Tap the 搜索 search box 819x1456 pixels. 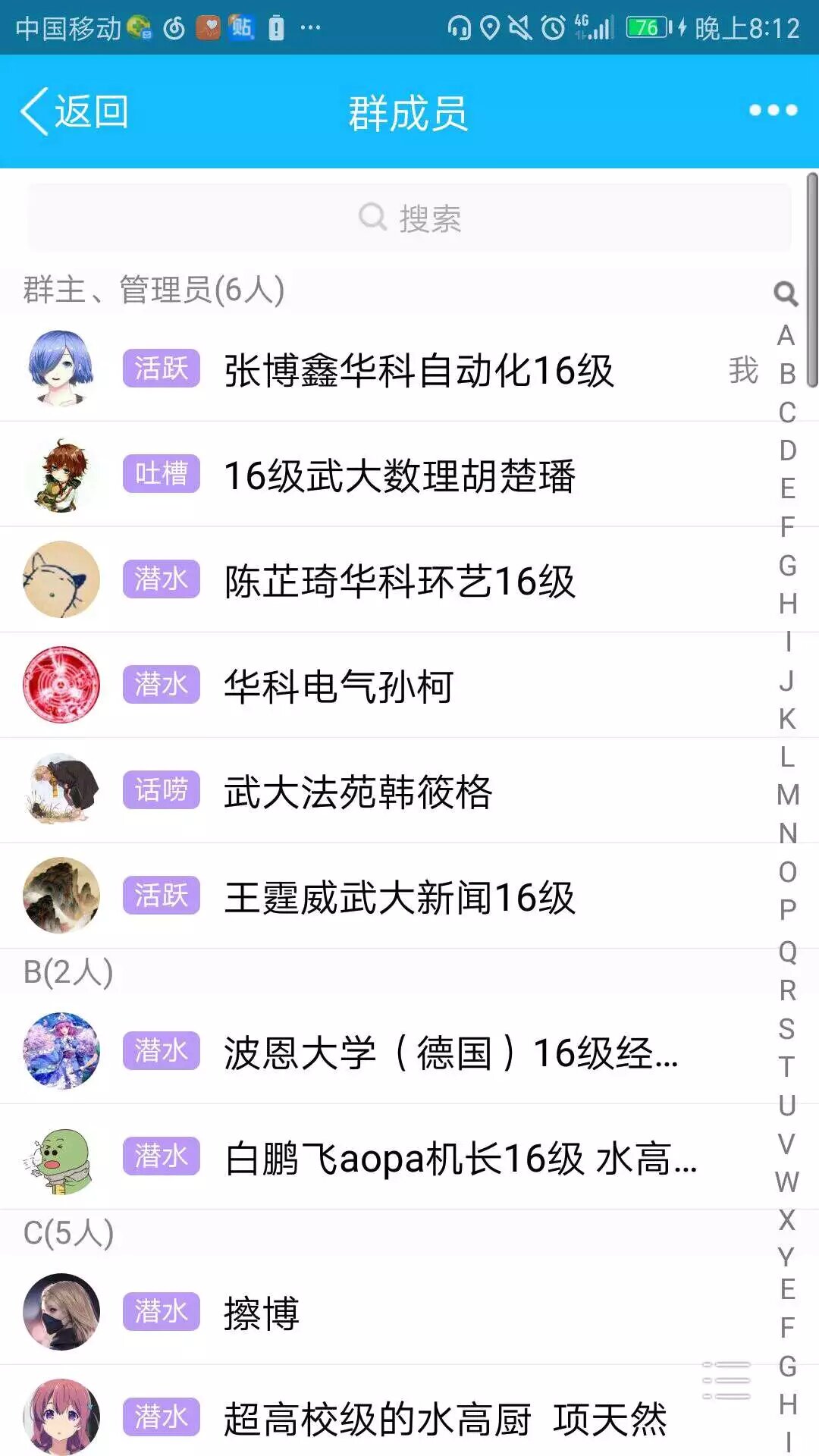click(x=409, y=218)
